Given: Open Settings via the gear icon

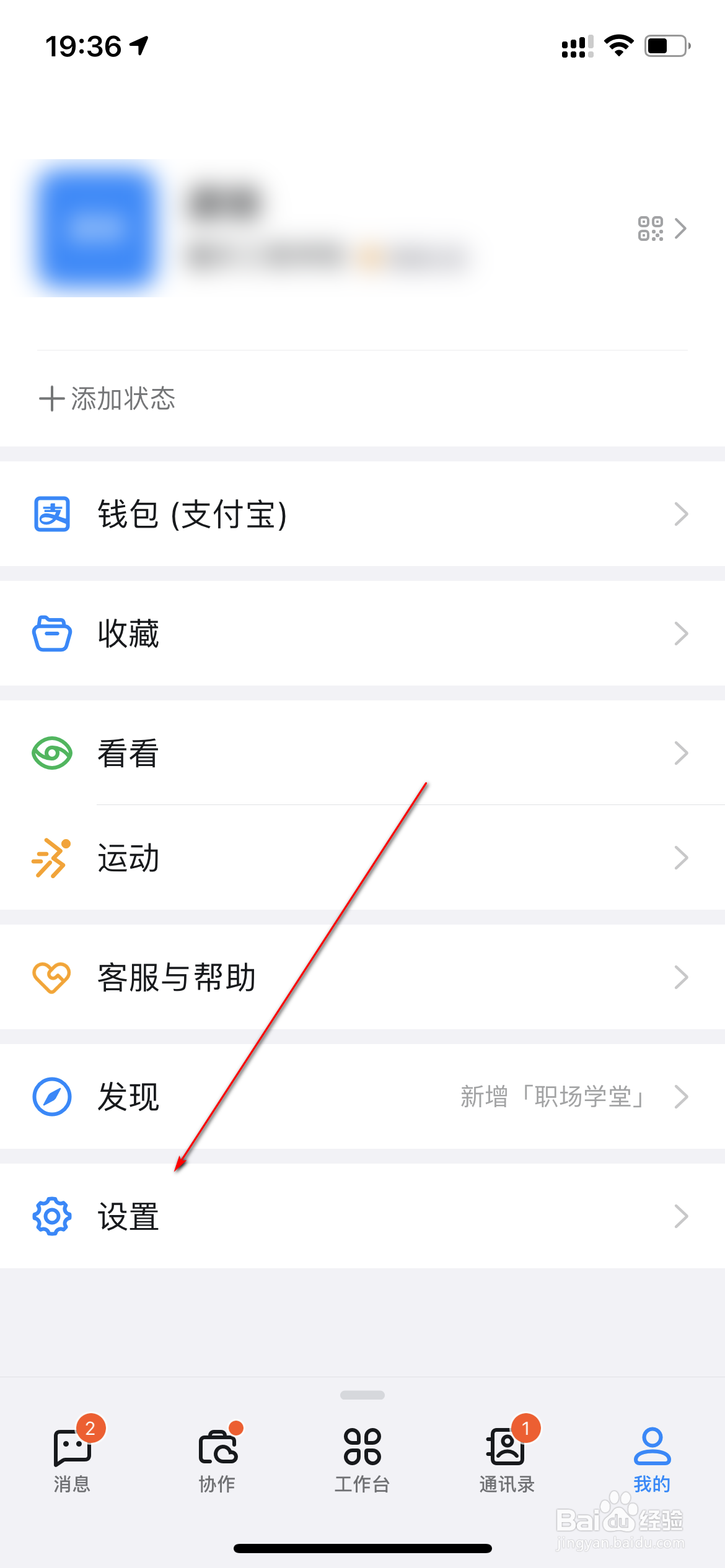Looking at the screenshot, I should point(53,1216).
